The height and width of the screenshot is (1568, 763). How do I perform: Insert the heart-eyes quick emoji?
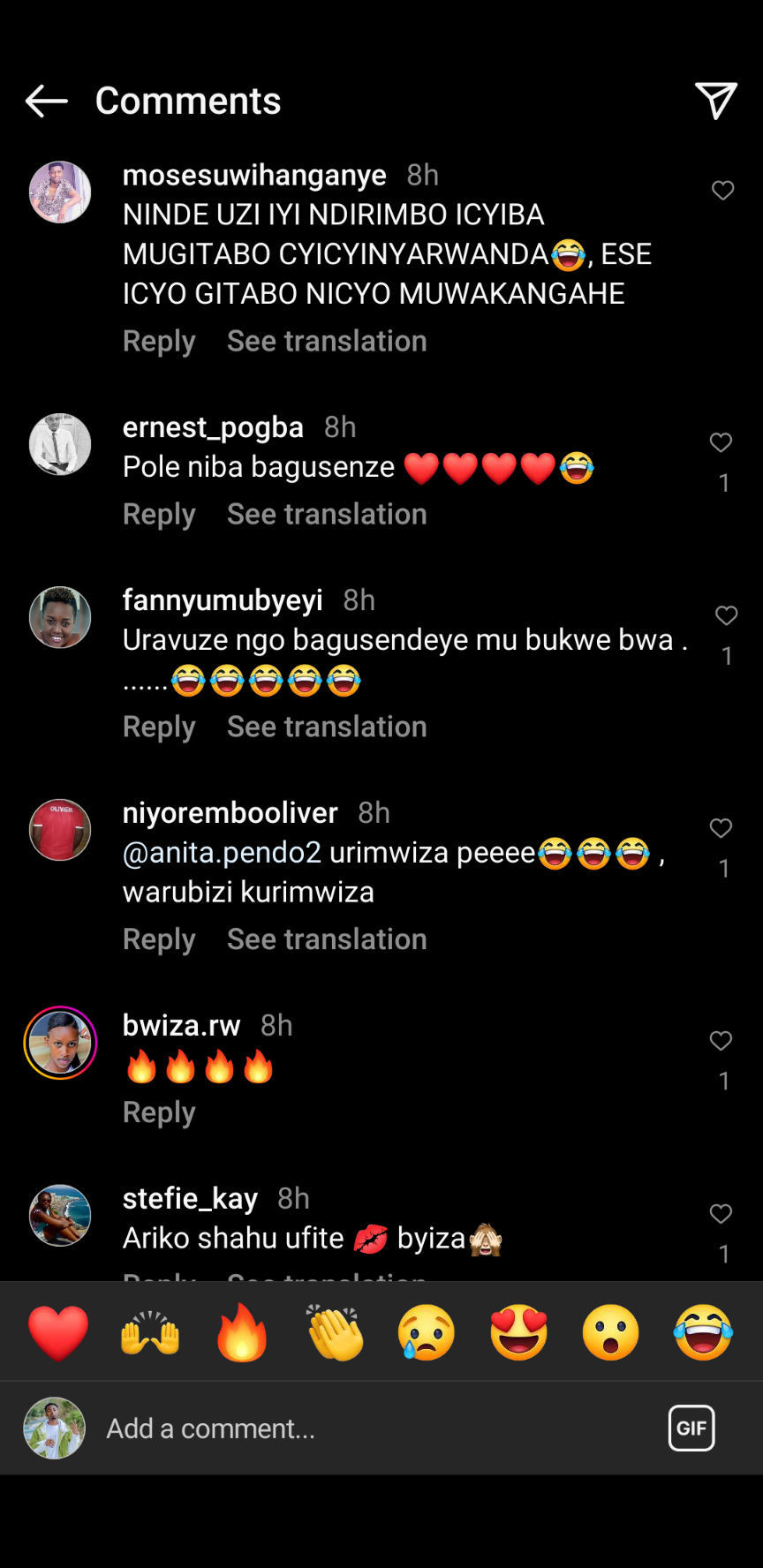point(518,1332)
